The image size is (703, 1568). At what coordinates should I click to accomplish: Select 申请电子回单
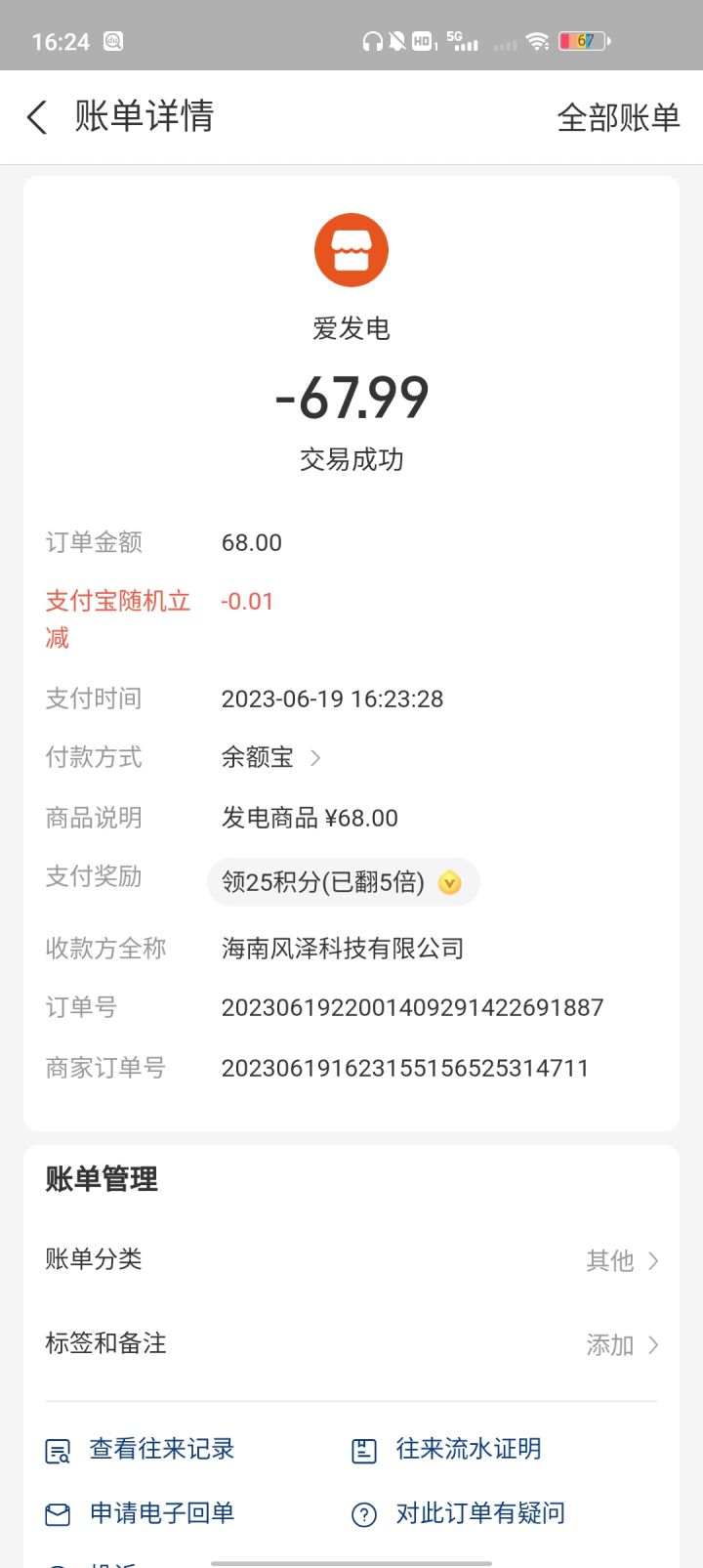tap(141, 1514)
